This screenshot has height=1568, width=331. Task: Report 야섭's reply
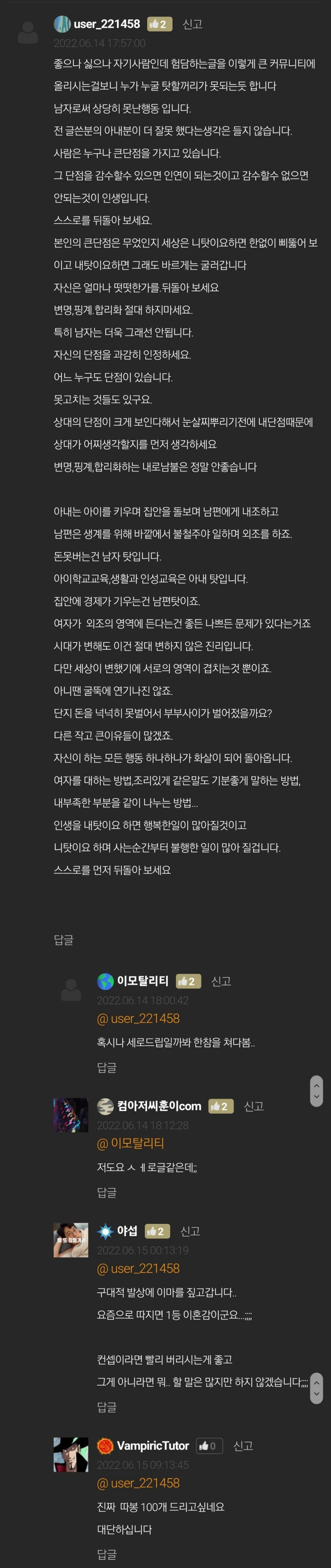click(190, 1231)
